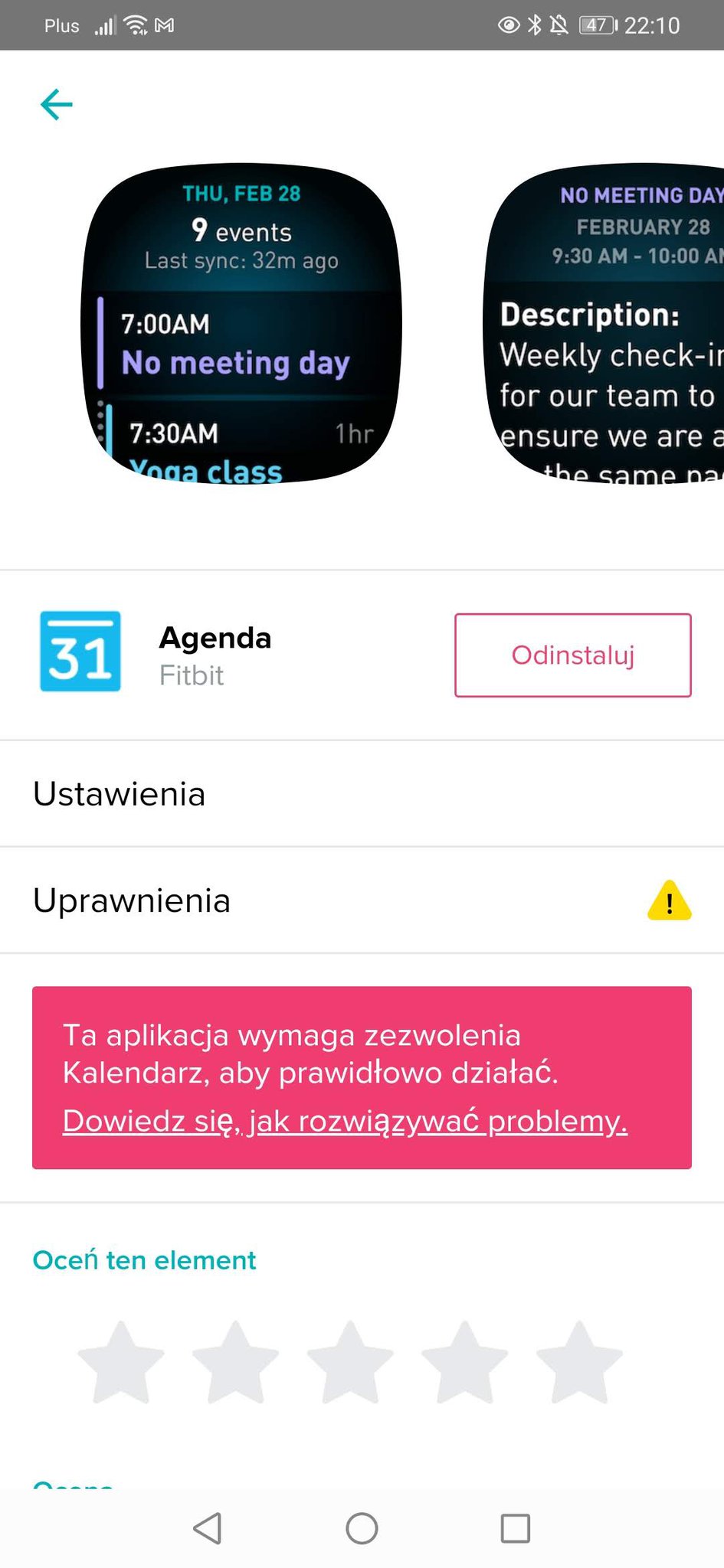View the event description watch screenshot
This screenshot has height=1568, width=724.
pyautogui.click(x=605, y=323)
